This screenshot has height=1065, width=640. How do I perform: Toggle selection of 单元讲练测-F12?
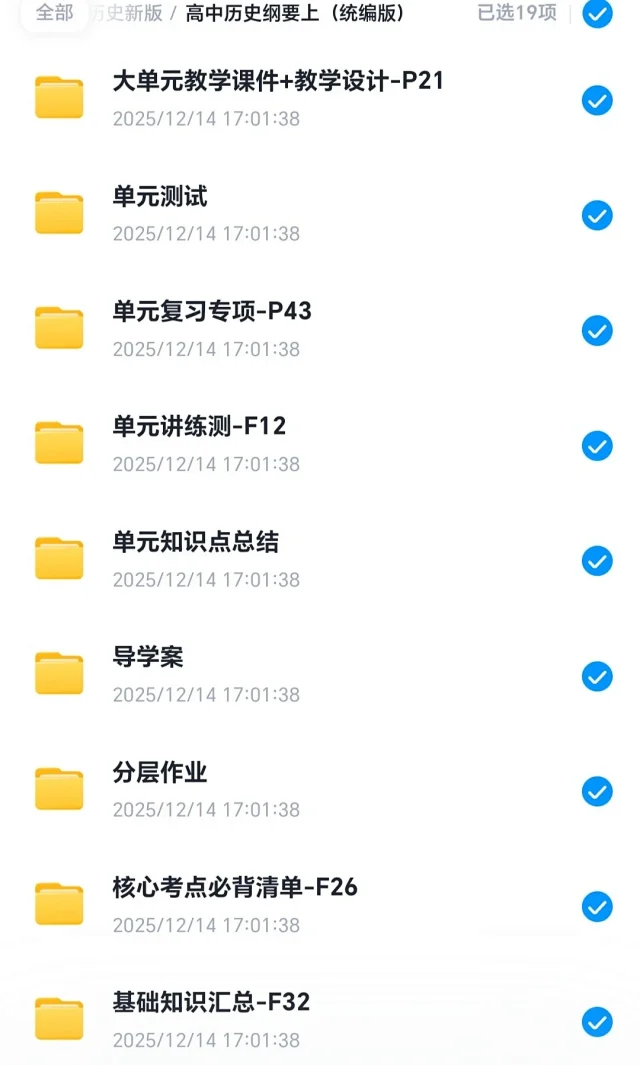[x=597, y=445]
